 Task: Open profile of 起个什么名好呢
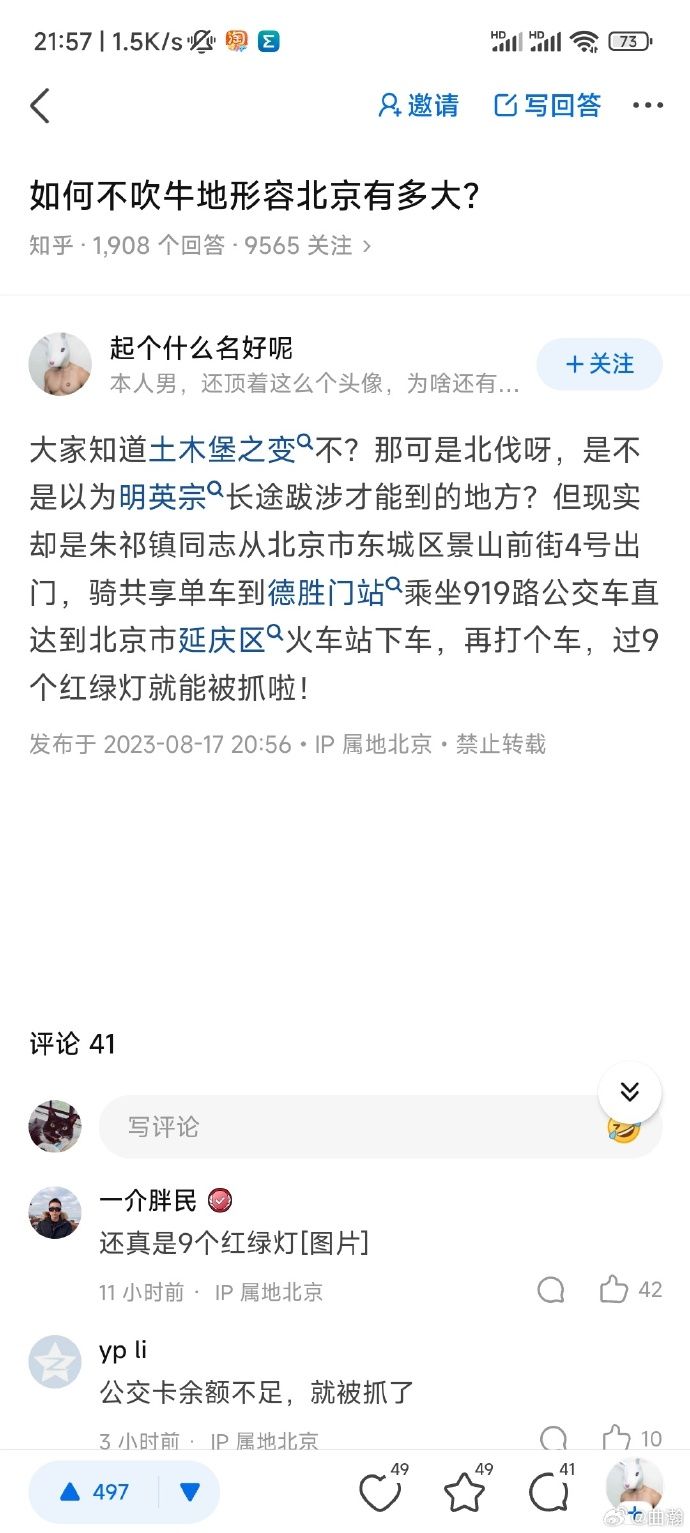(200, 348)
